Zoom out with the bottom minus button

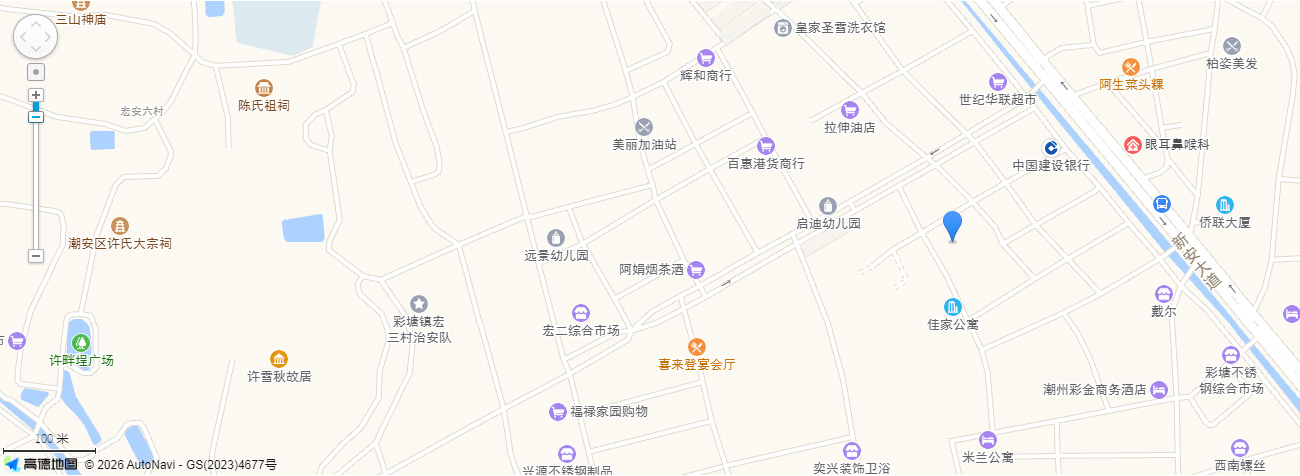click(x=36, y=256)
